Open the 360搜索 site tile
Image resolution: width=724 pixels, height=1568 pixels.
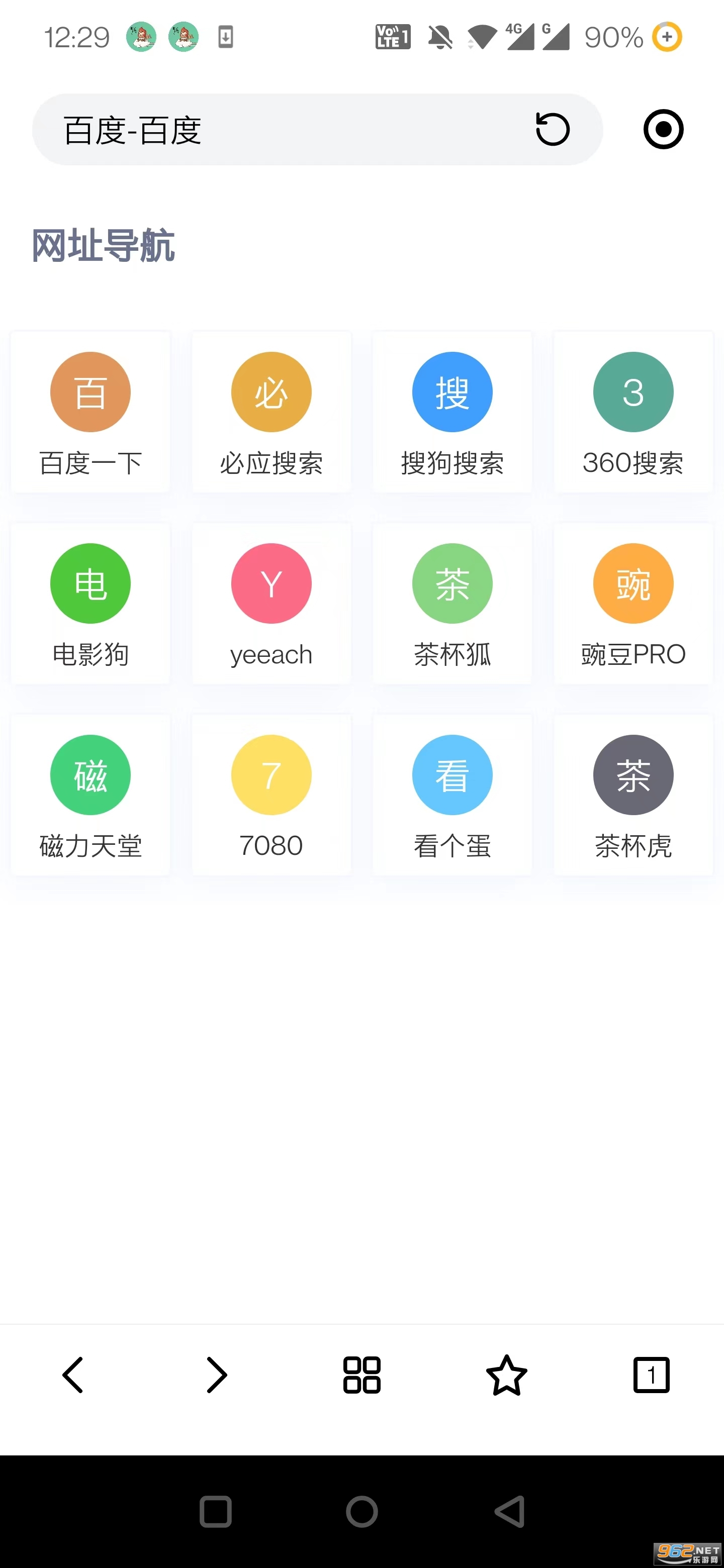coord(632,412)
